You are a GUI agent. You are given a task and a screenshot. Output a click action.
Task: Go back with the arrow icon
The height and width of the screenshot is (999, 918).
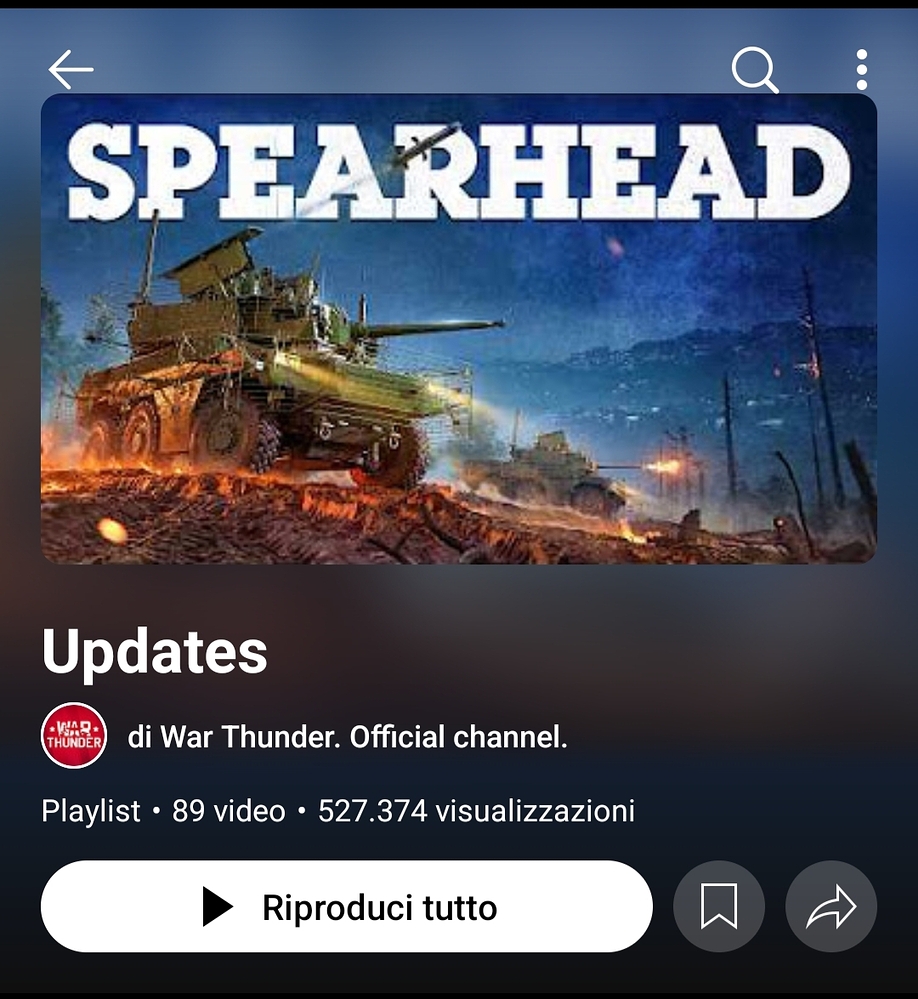(71, 70)
